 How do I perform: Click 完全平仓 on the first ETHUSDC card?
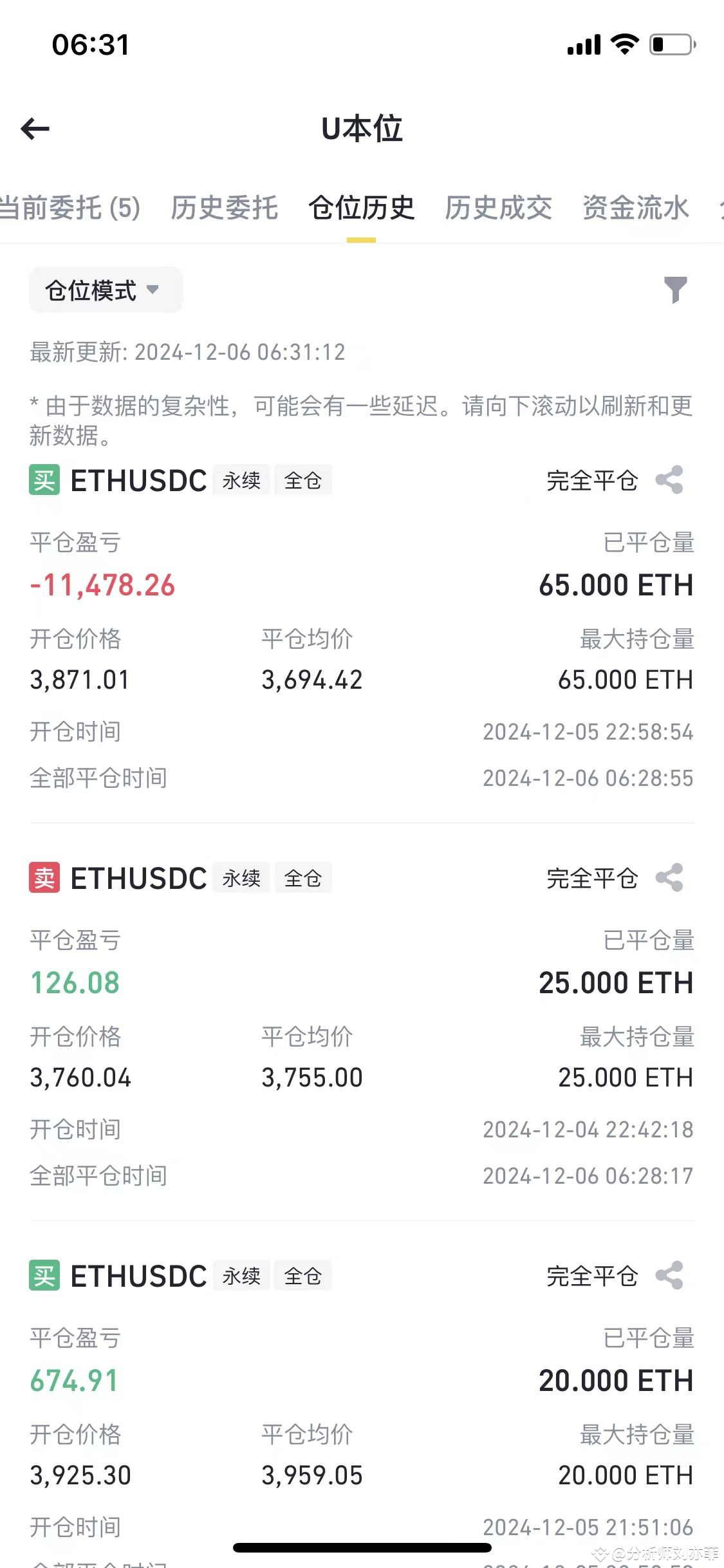click(593, 480)
